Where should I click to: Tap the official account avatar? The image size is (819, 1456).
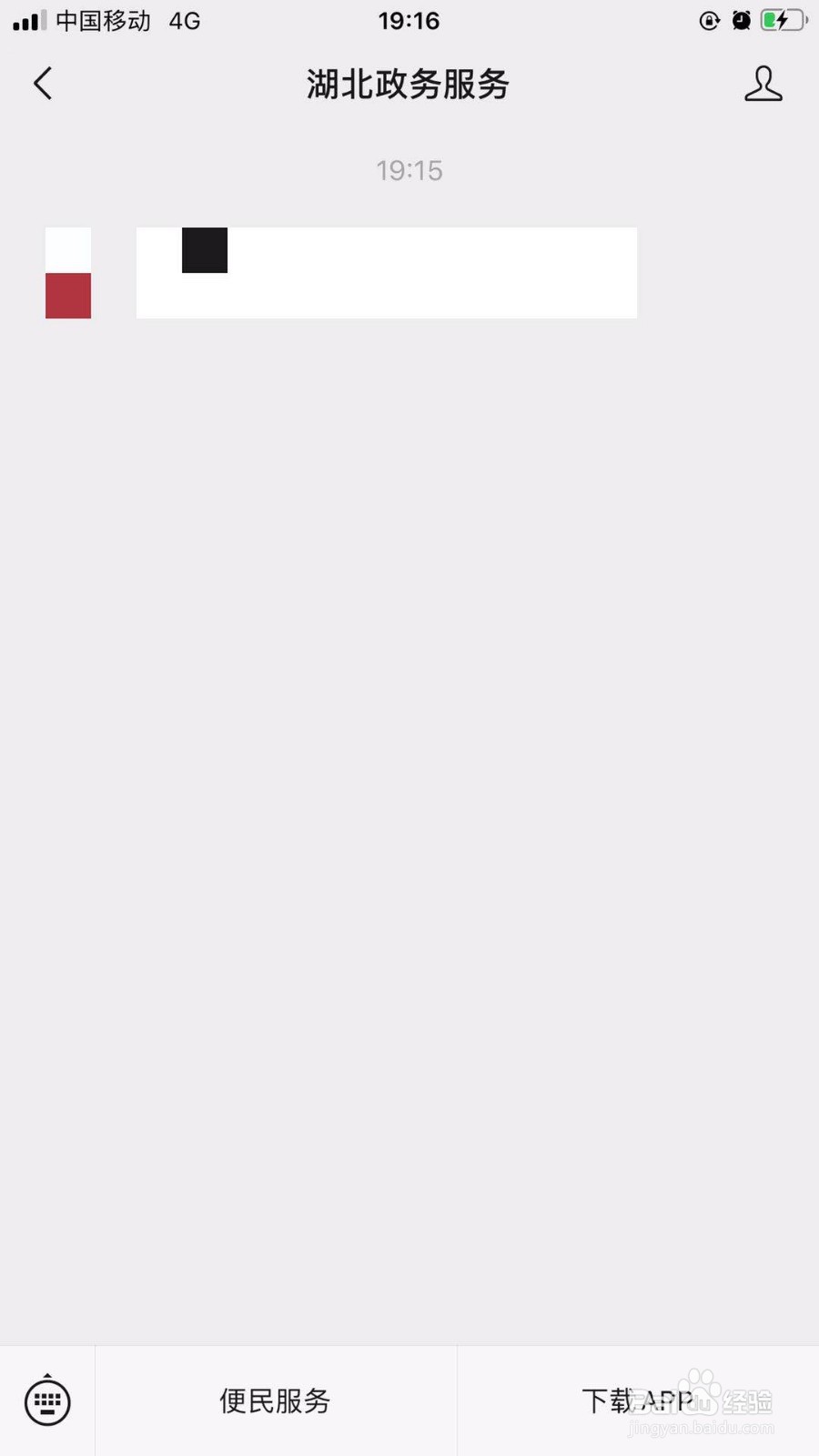67,272
